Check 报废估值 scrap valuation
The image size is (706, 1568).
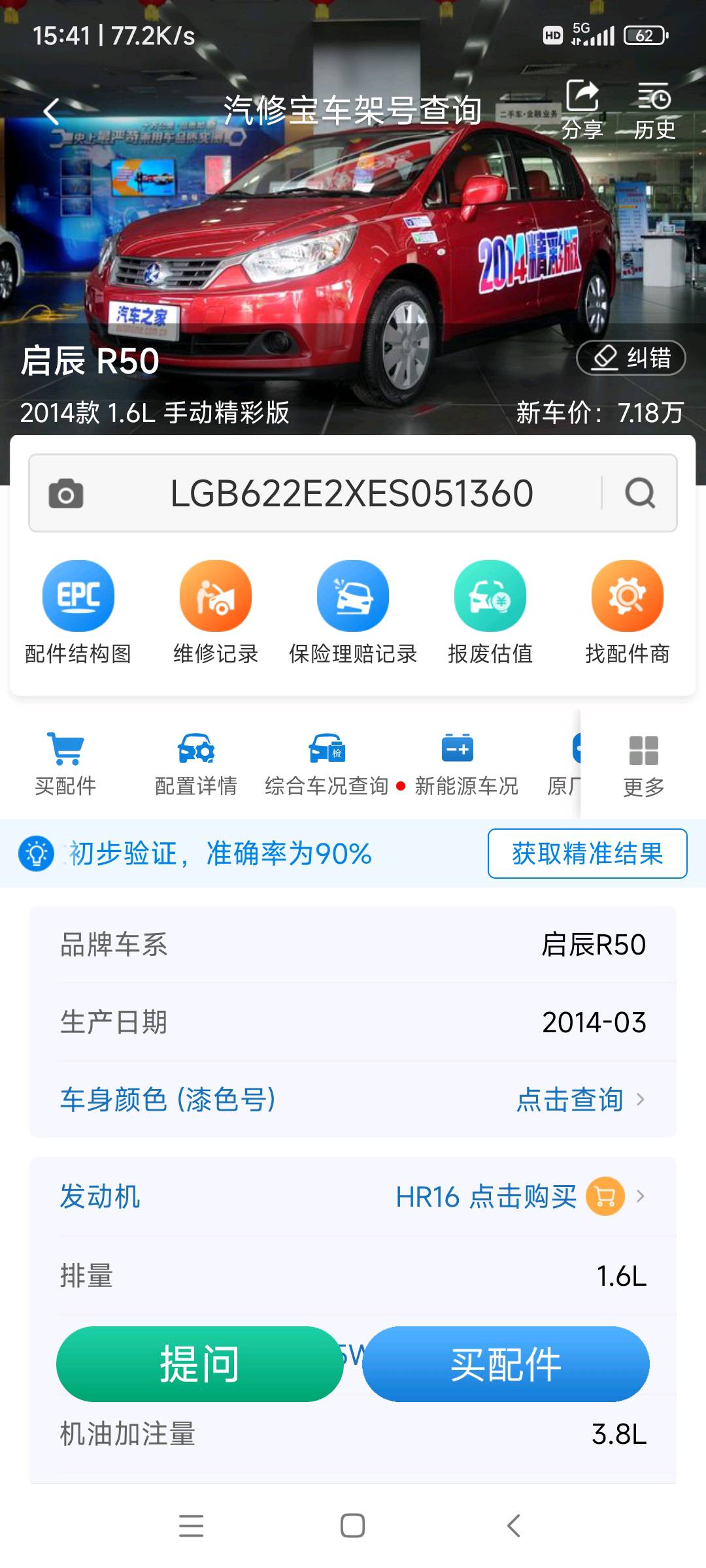pyautogui.click(x=490, y=612)
